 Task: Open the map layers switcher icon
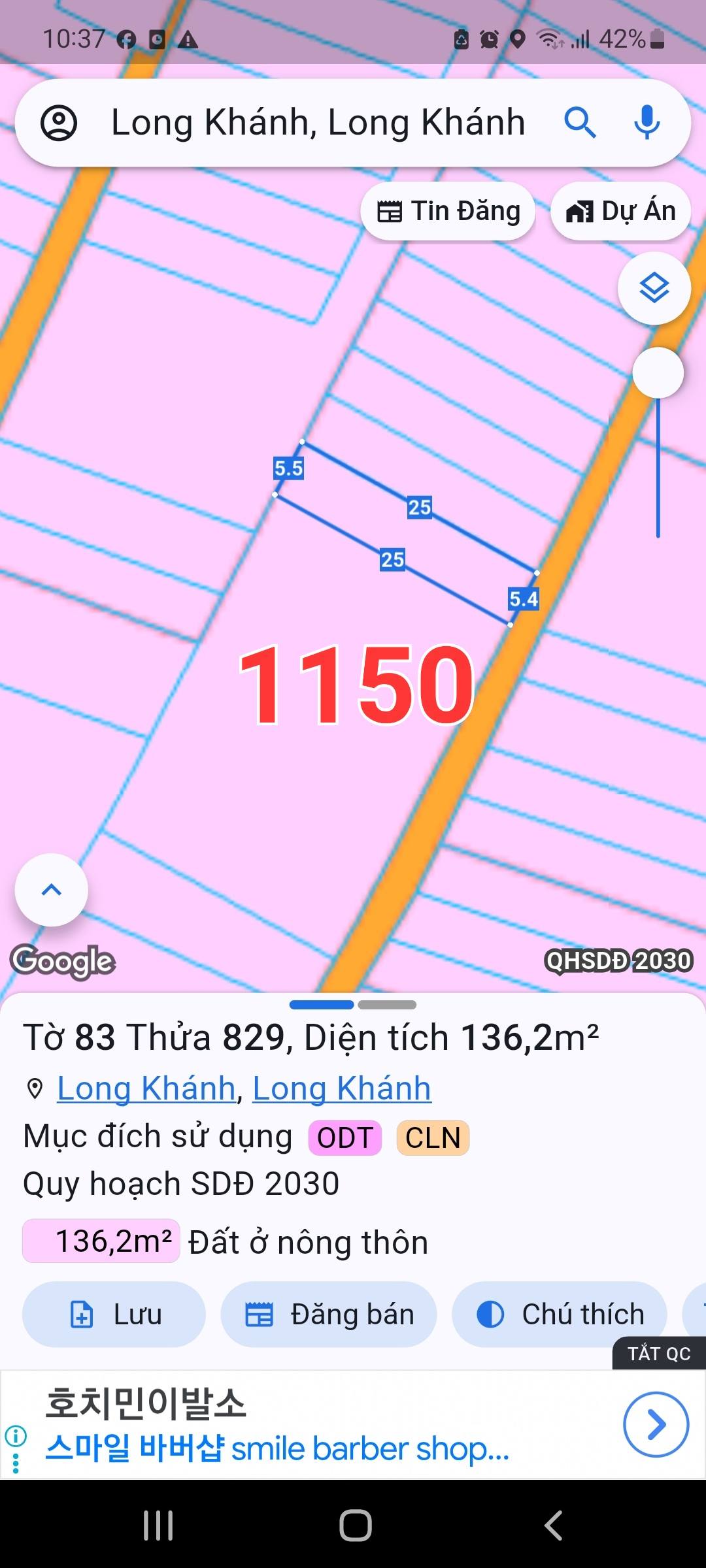point(654,288)
